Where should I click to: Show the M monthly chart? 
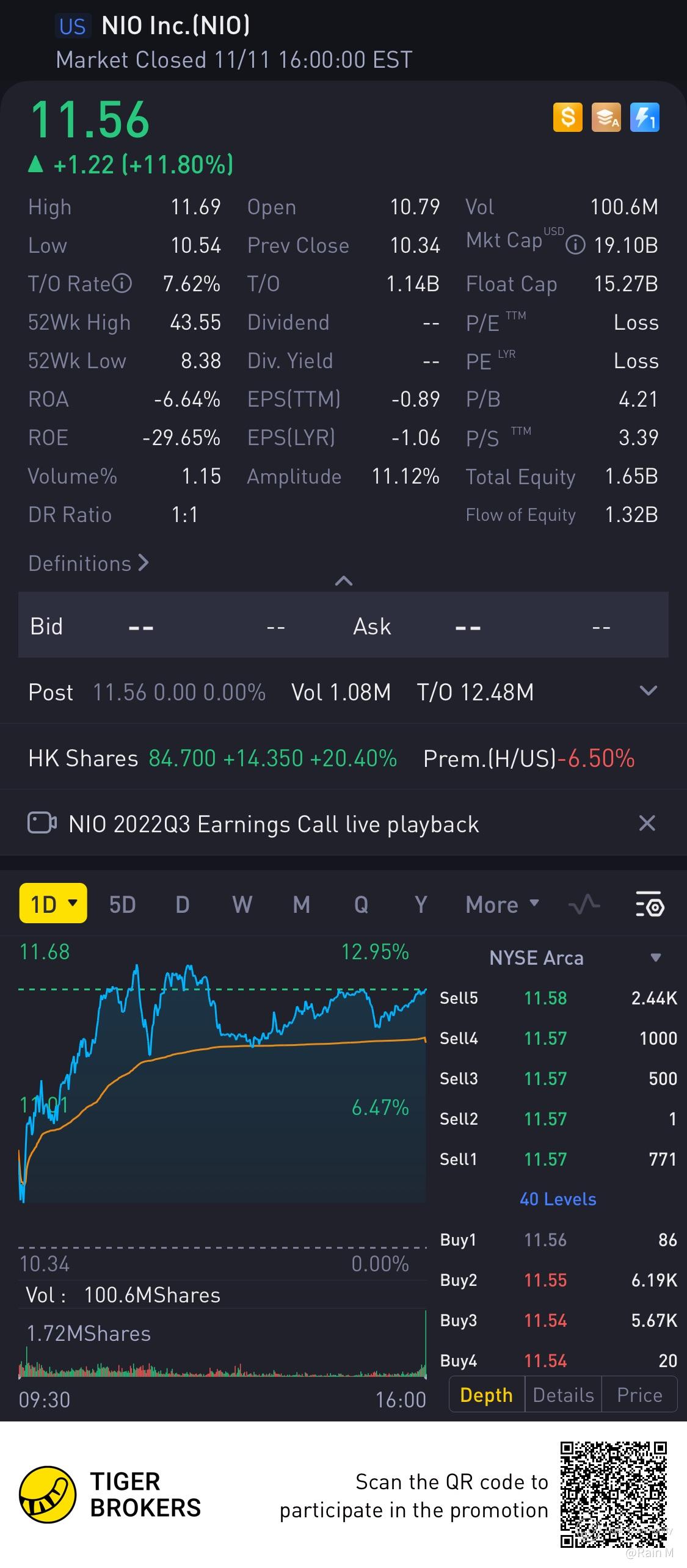pos(301,904)
